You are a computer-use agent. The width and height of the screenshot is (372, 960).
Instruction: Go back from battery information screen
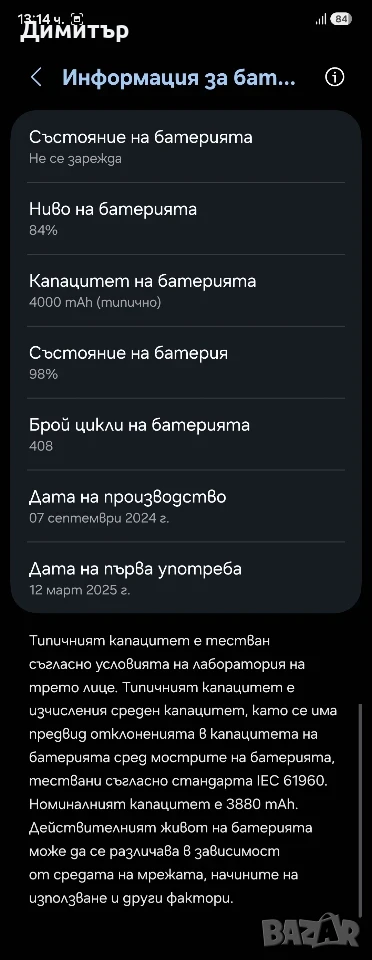click(x=36, y=78)
